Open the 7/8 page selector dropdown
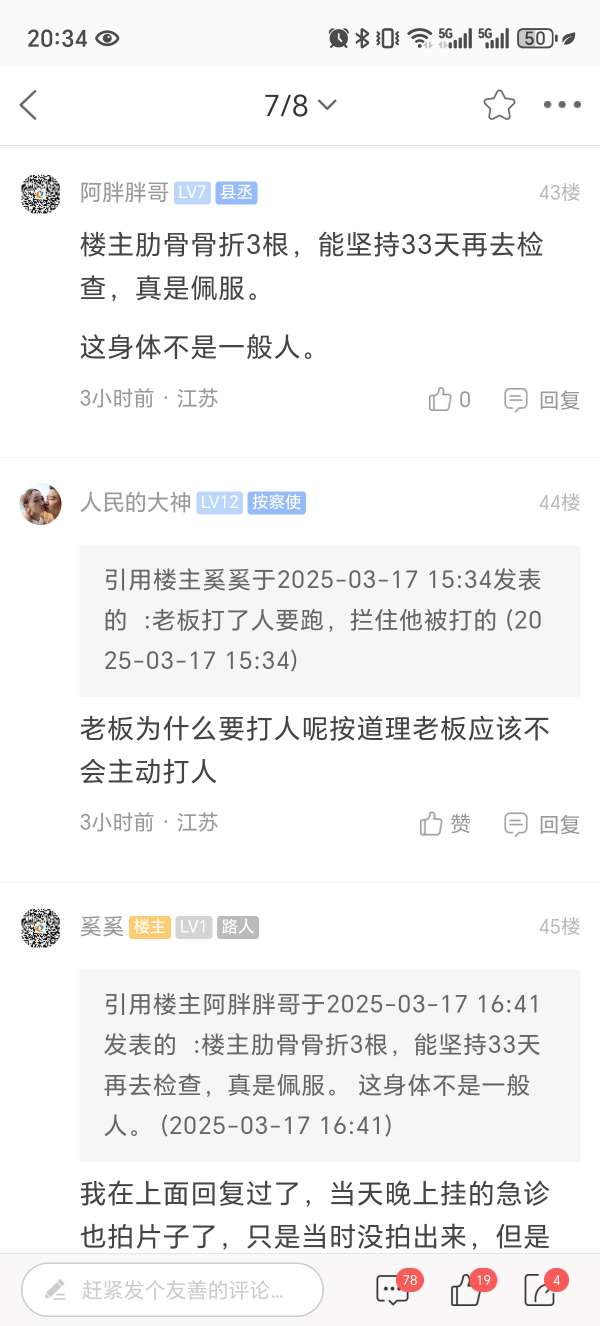Screen dimensions: 600x1326 (x=299, y=105)
